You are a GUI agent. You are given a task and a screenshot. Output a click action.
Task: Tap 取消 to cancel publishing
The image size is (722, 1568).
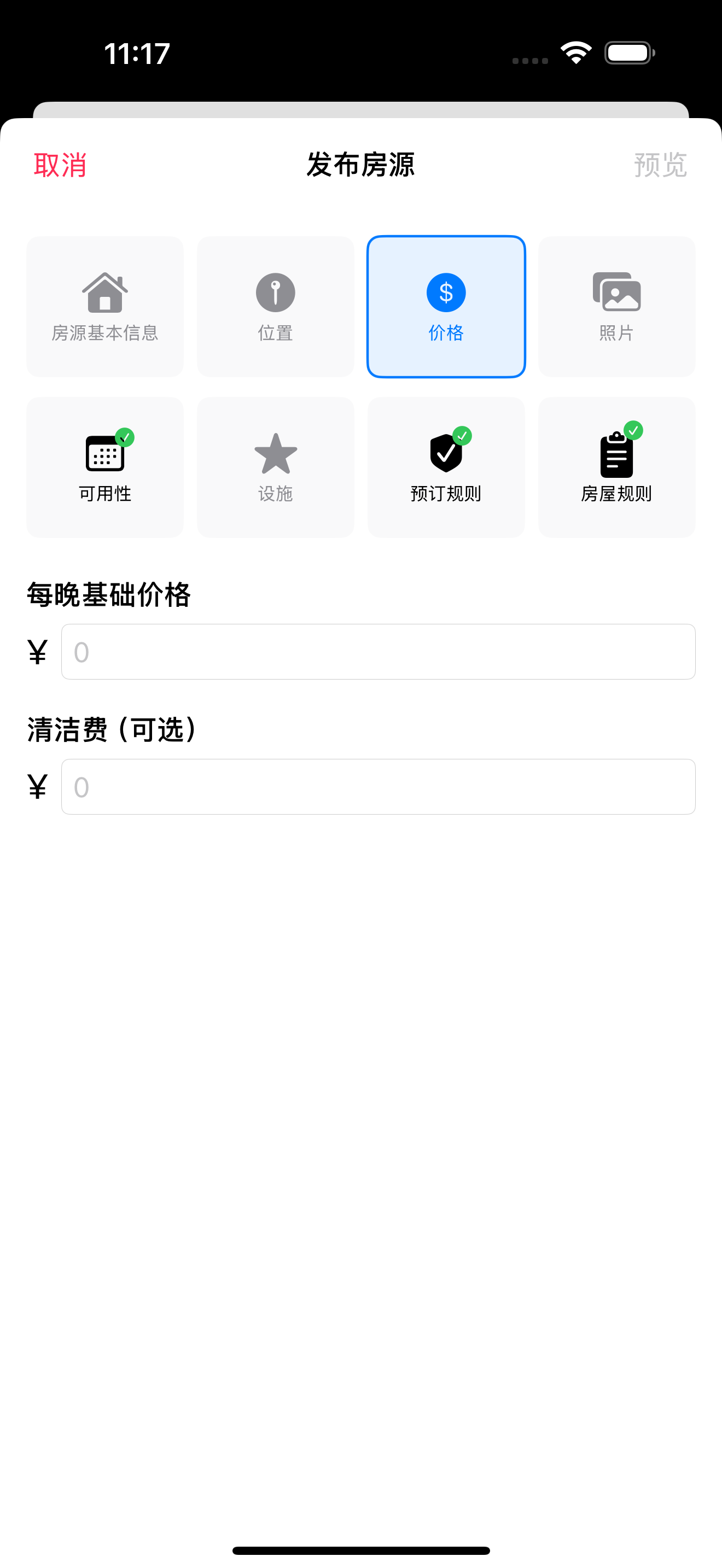click(x=60, y=165)
